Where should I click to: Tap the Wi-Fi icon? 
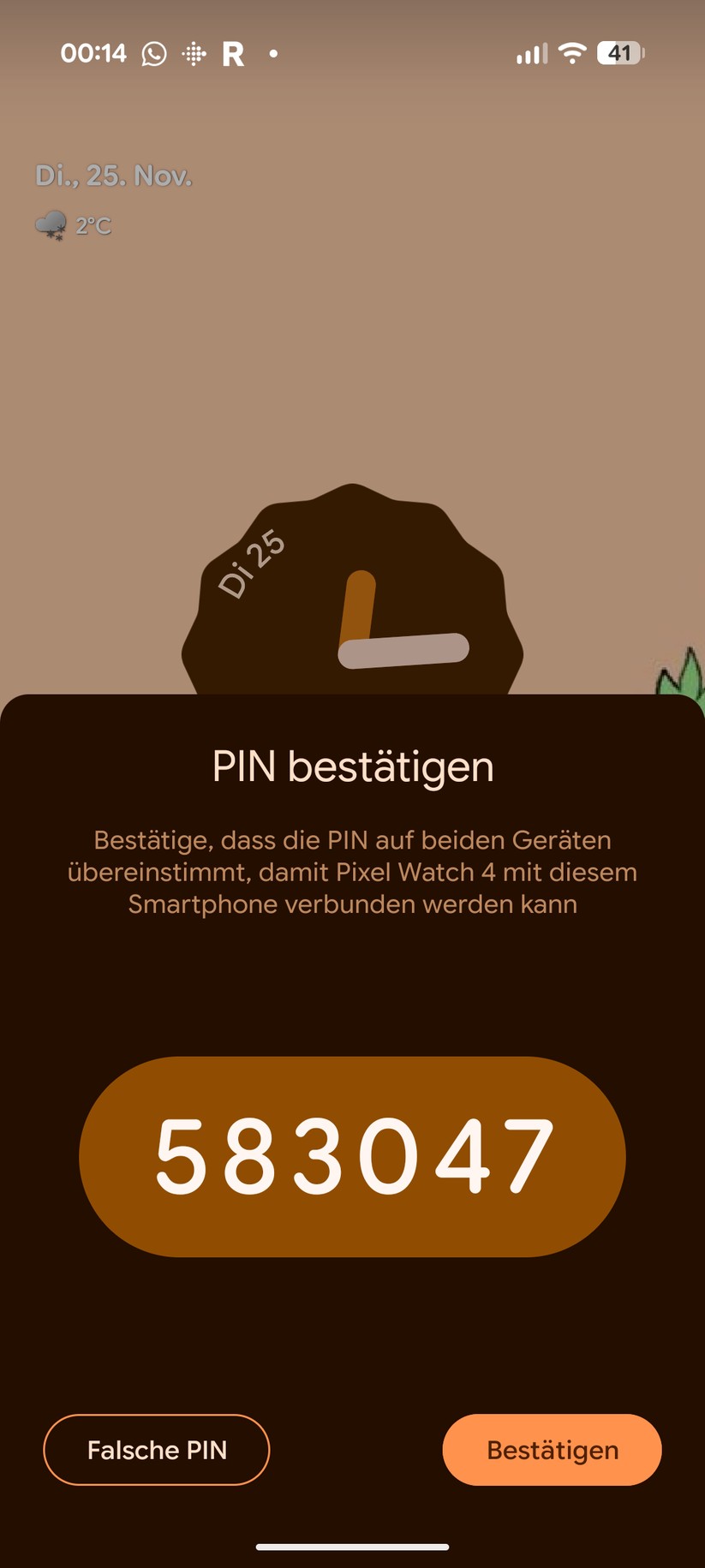(573, 53)
